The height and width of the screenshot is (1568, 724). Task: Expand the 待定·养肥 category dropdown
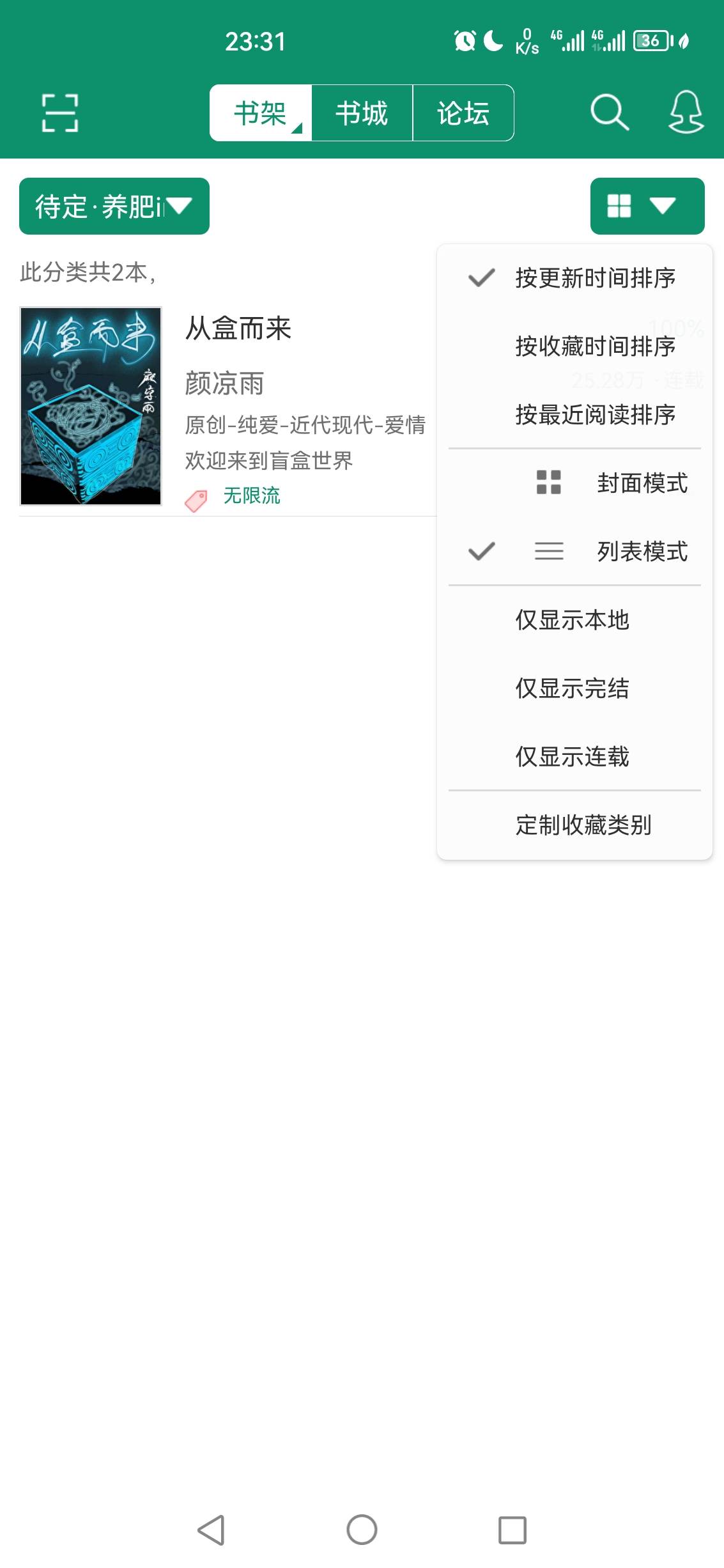point(114,206)
